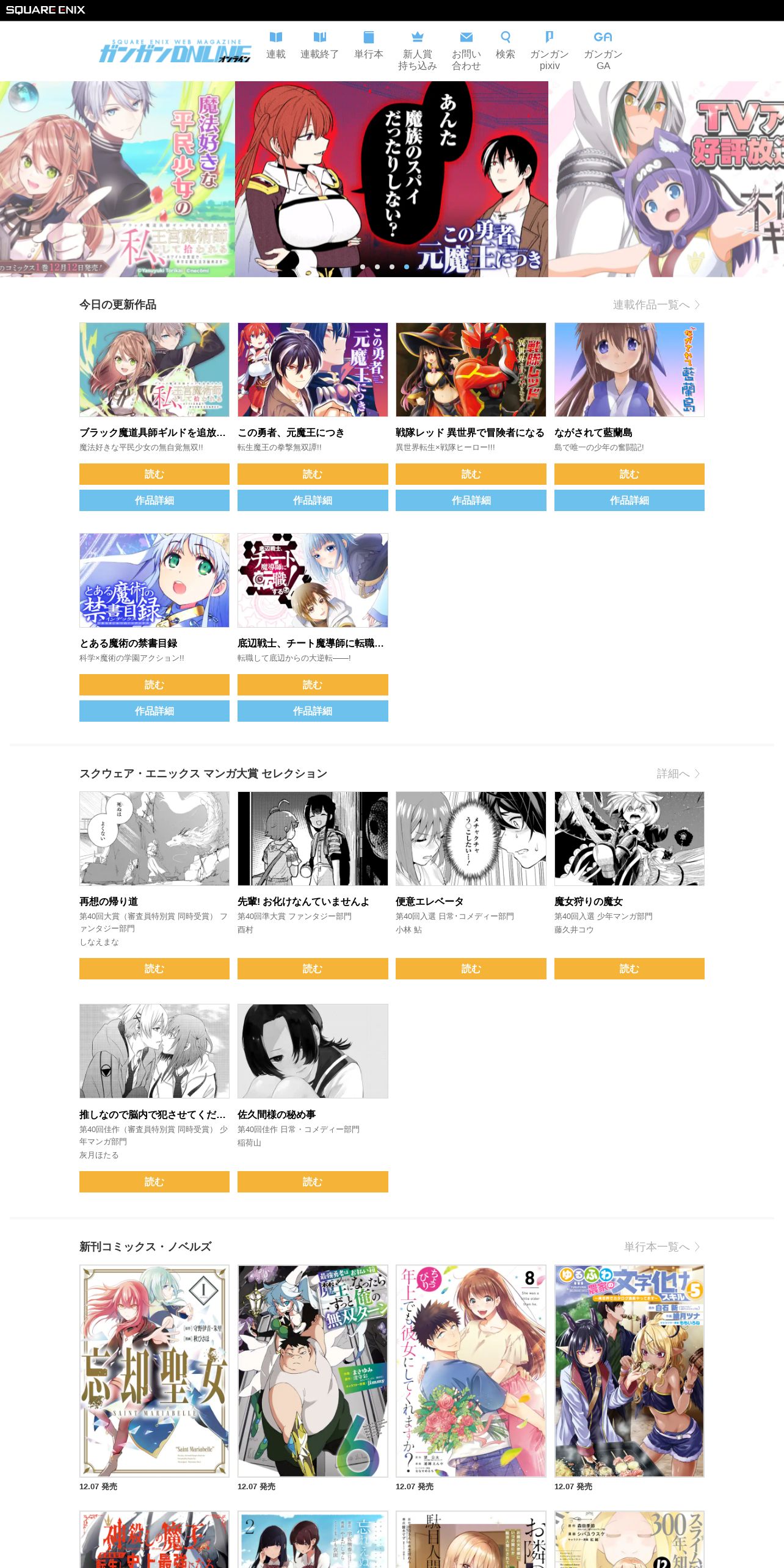Viewport: 784px width, 1568px height.
Task: Open 新人賞 持ち込み page
Action: (417, 51)
